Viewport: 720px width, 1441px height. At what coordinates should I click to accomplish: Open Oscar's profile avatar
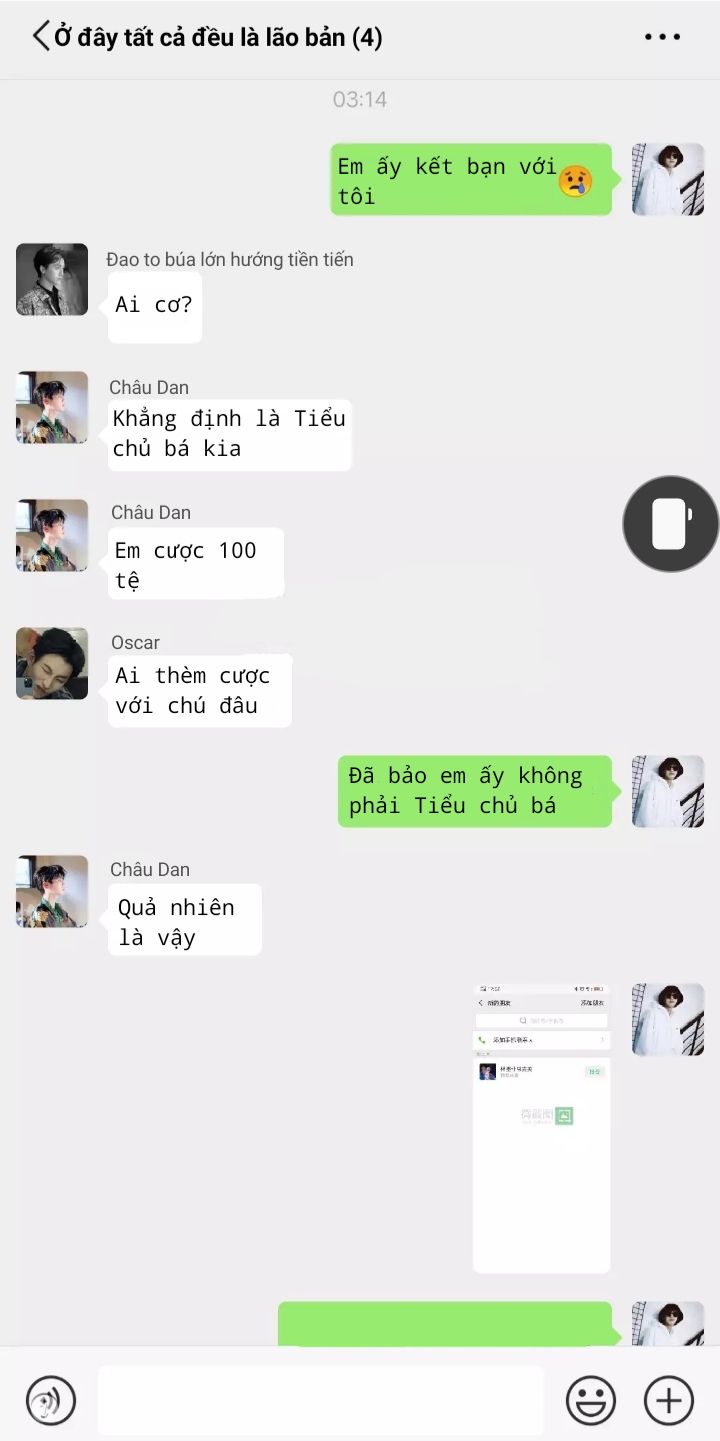(x=52, y=663)
